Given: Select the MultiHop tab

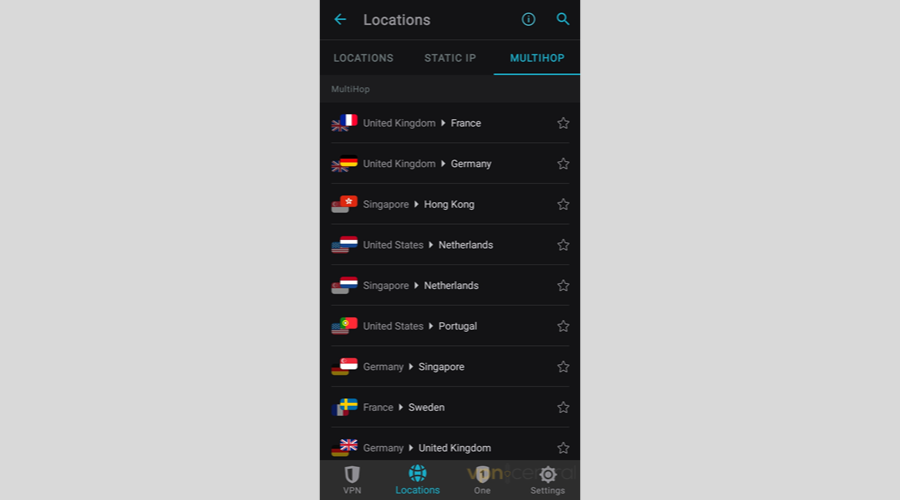Looking at the screenshot, I should pyautogui.click(x=537, y=58).
